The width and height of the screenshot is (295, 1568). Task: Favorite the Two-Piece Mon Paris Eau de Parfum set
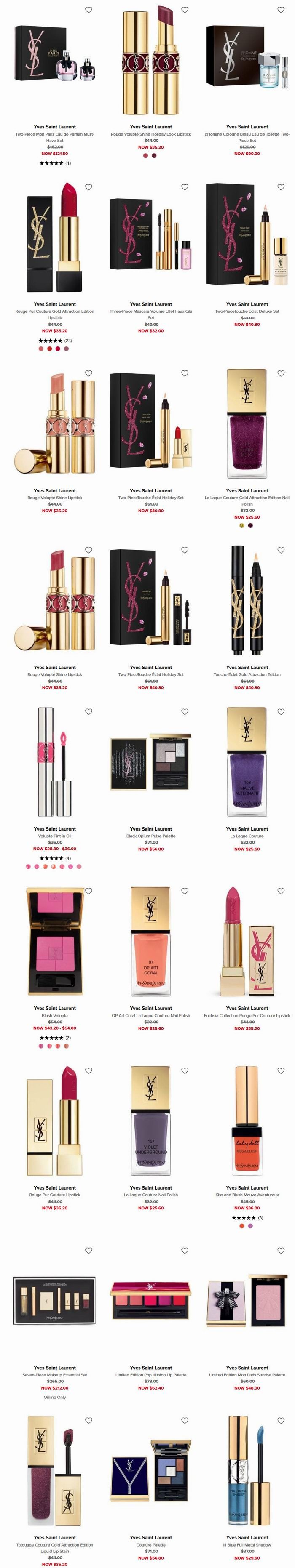click(x=88, y=10)
